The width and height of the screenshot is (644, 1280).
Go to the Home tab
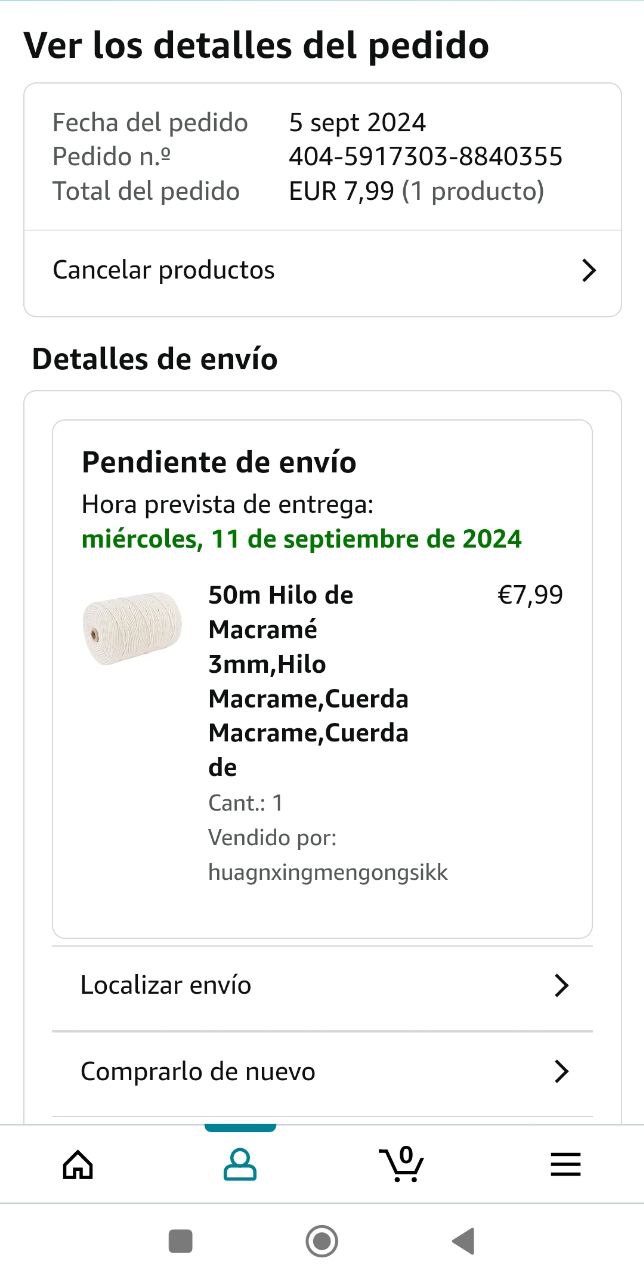pyautogui.click(x=78, y=1164)
